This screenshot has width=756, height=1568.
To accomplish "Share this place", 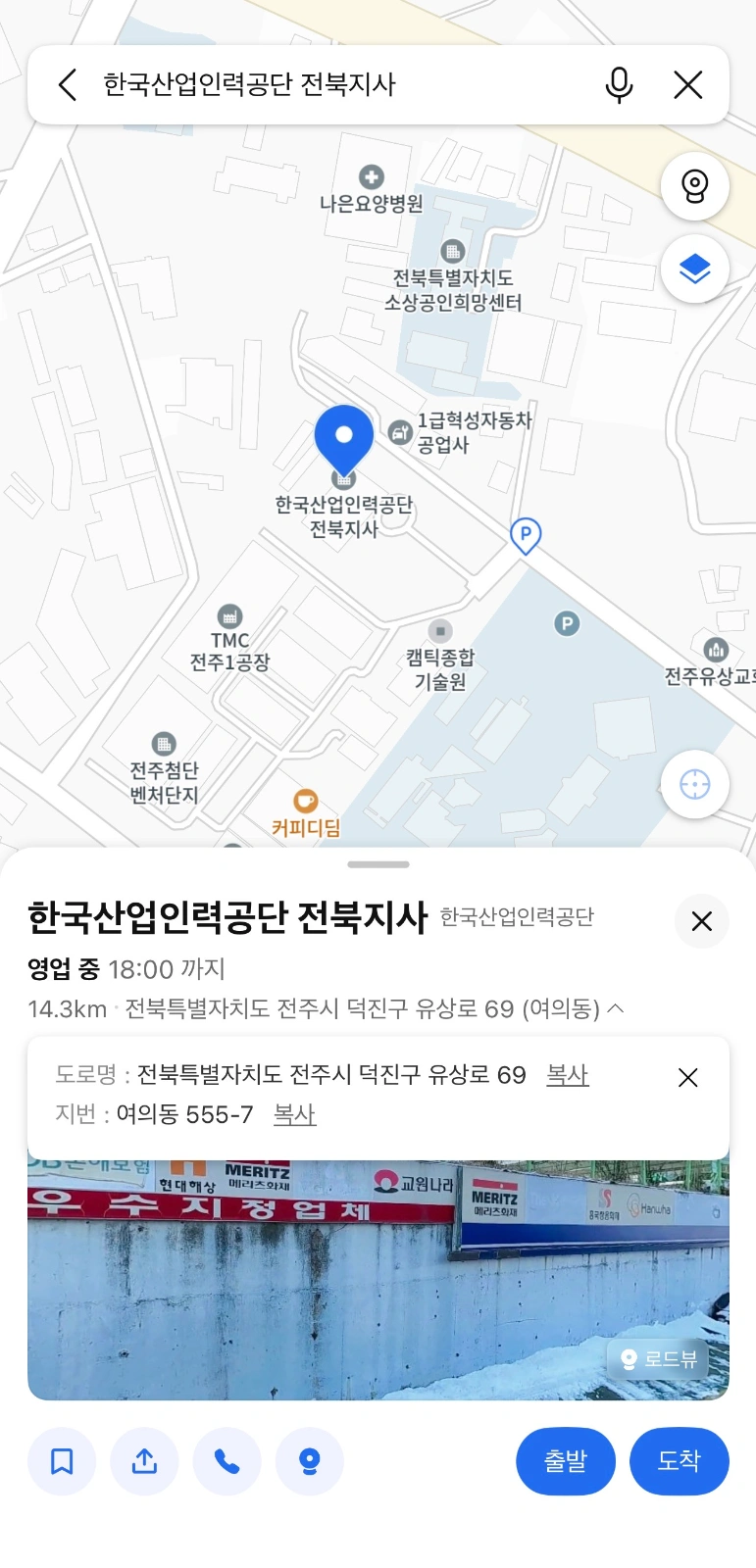I will 144,1461.
